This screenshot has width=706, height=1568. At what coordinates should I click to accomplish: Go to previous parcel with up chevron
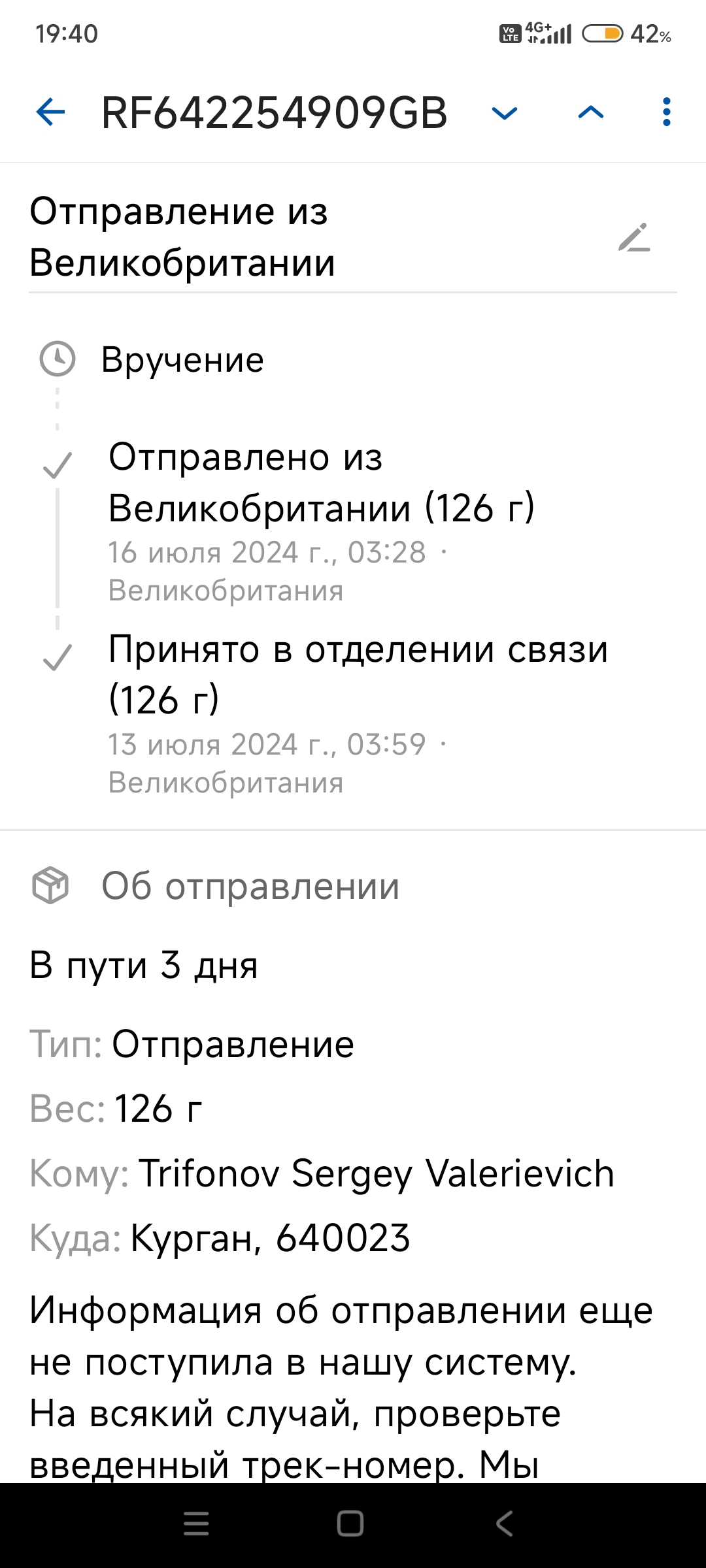coord(591,113)
